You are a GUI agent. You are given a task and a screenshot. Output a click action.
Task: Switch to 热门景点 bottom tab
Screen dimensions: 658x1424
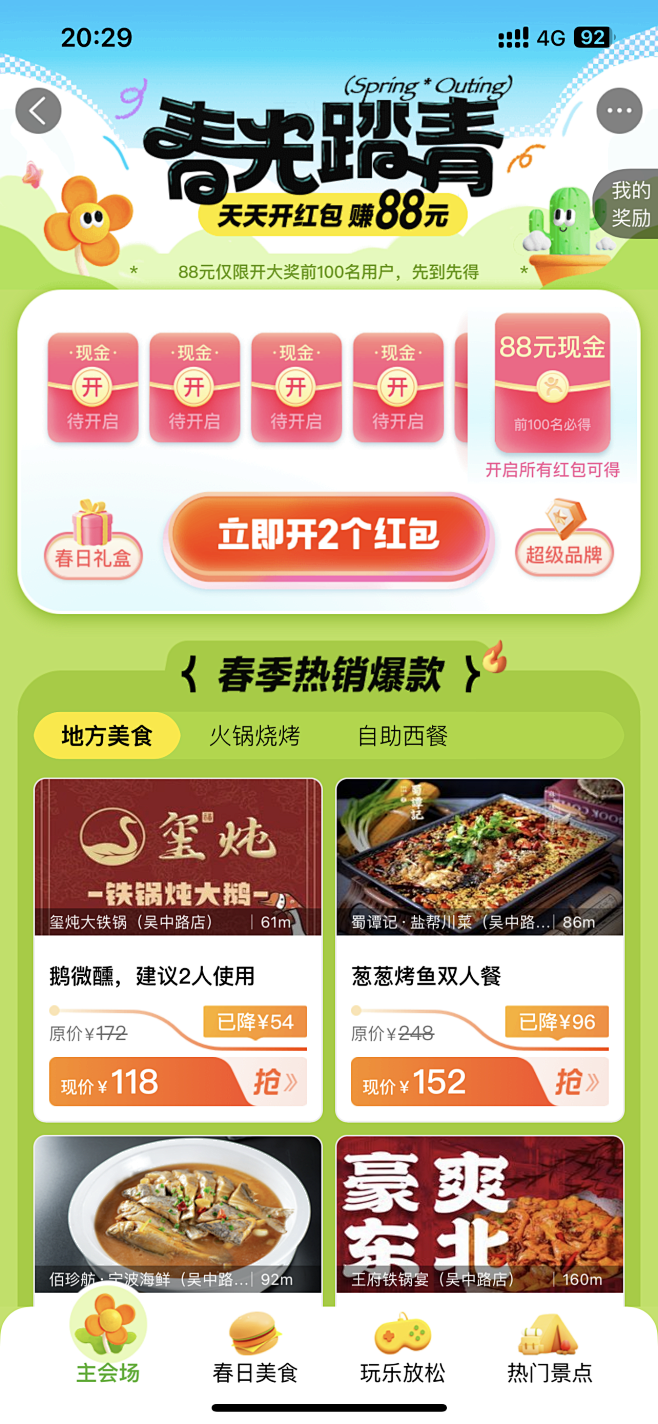point(549,1348)
